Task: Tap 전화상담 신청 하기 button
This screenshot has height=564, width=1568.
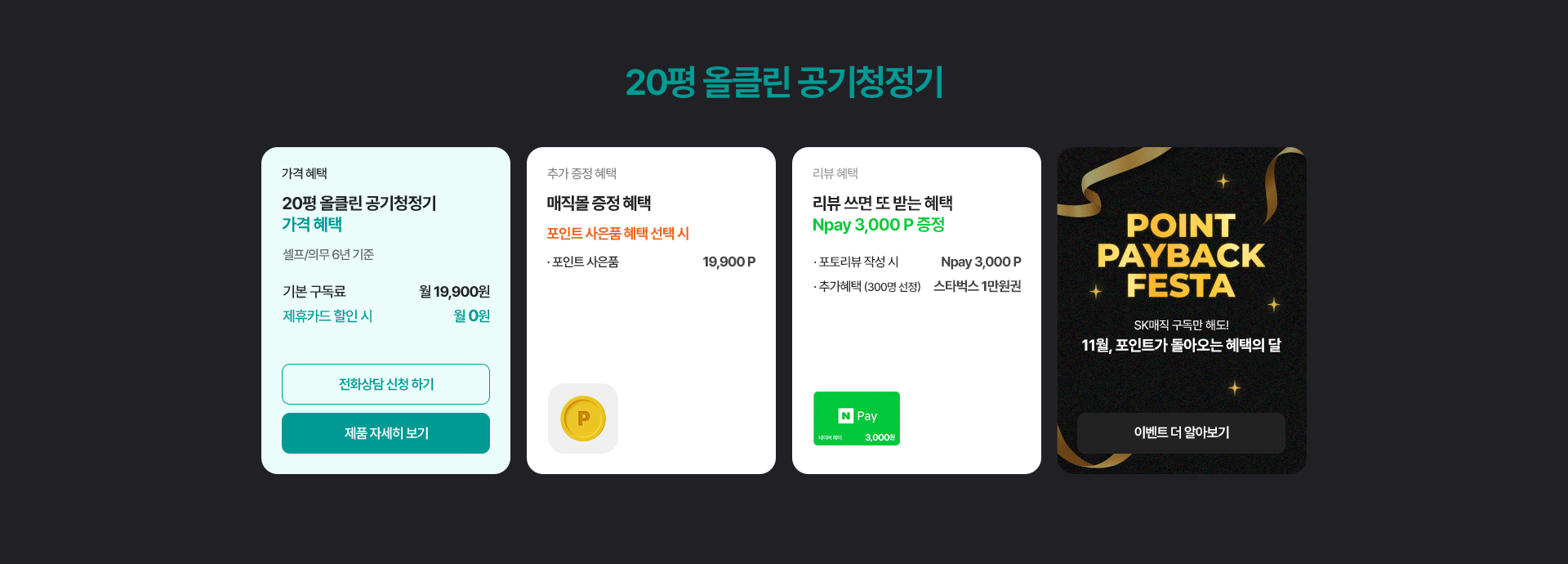Action: click(385, 384)
